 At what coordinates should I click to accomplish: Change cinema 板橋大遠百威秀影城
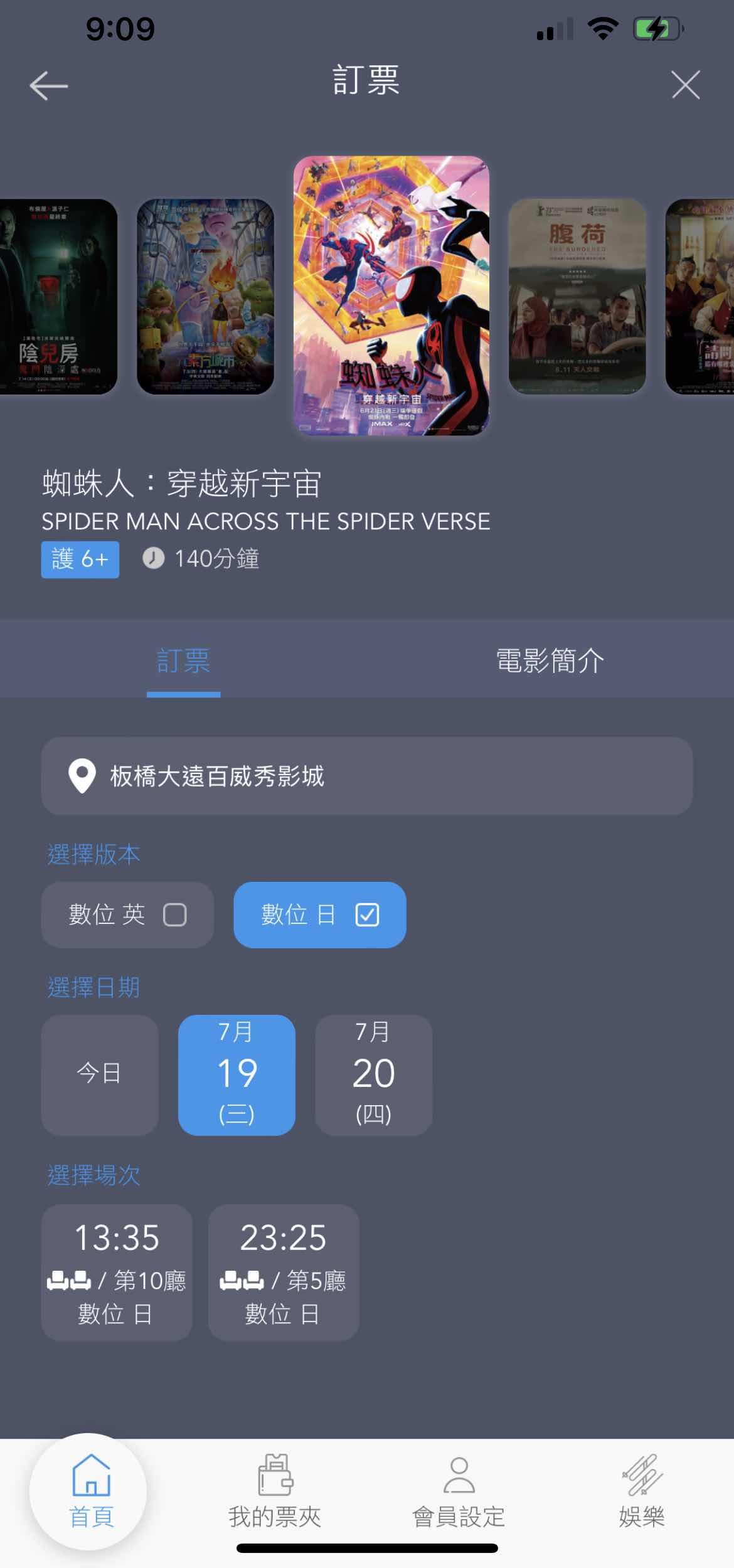[366, 776]
